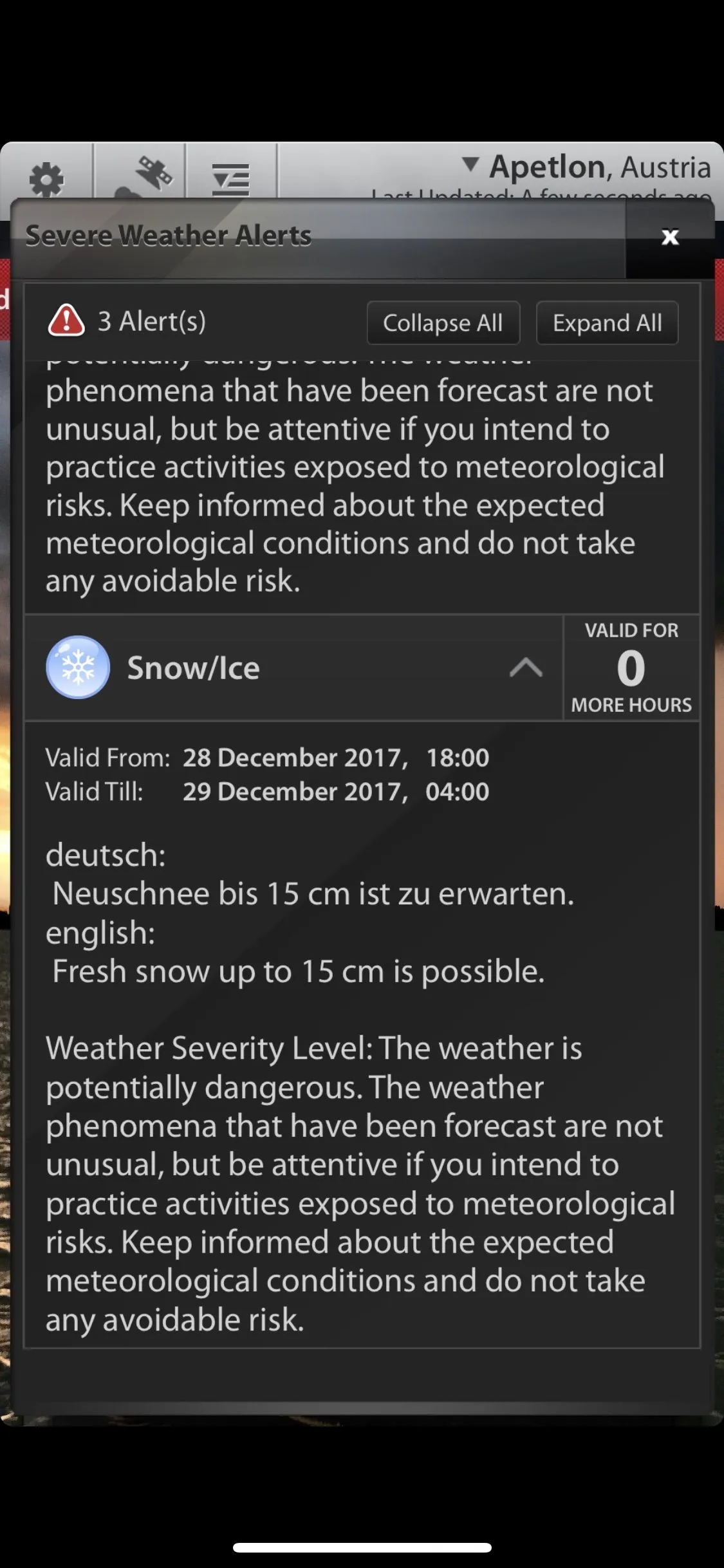Click Collapse All button
The image size is (724, 1568).
point(443,322)
